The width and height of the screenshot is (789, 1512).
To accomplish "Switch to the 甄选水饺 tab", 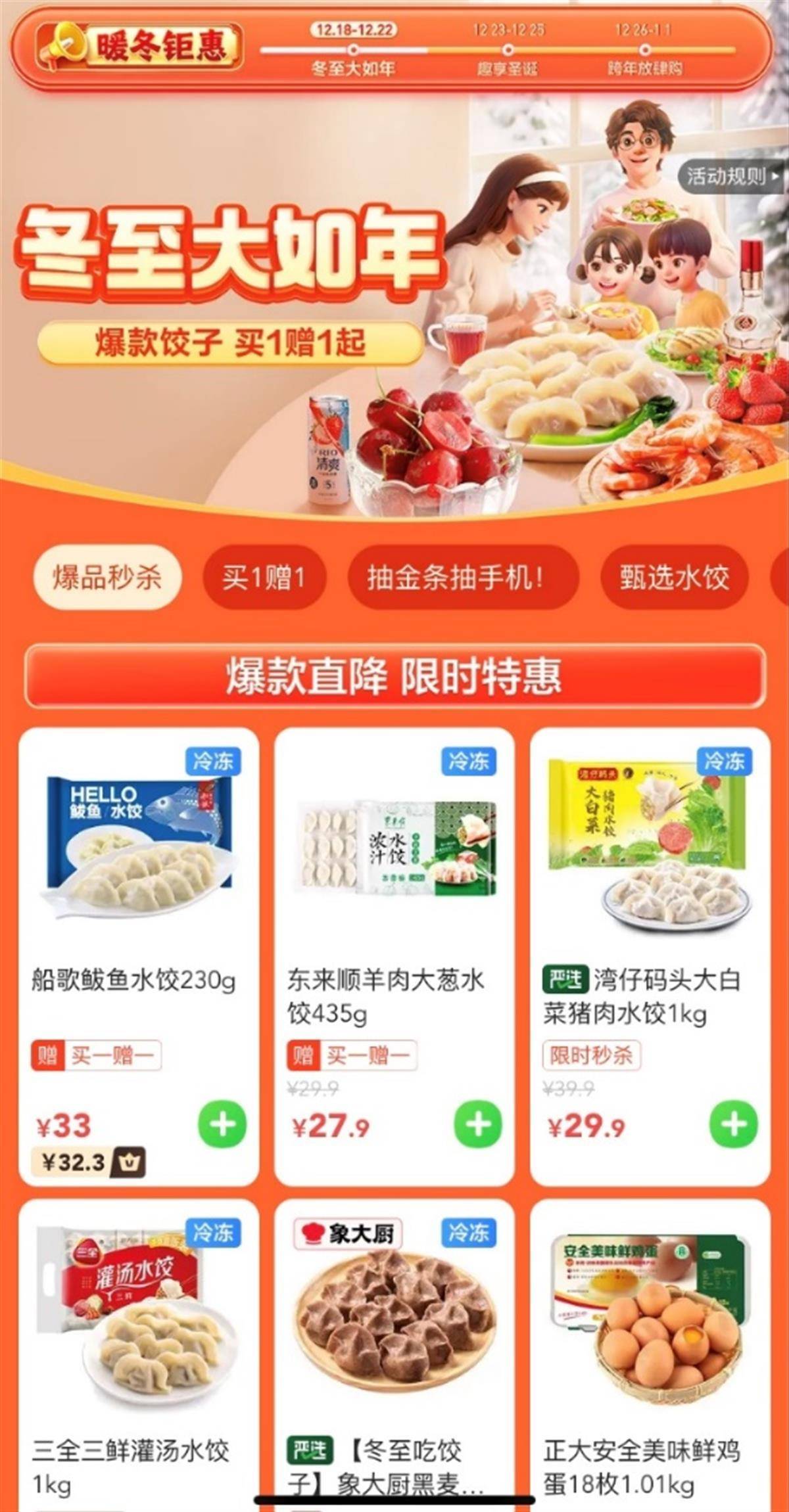I will tap(674, 578).
